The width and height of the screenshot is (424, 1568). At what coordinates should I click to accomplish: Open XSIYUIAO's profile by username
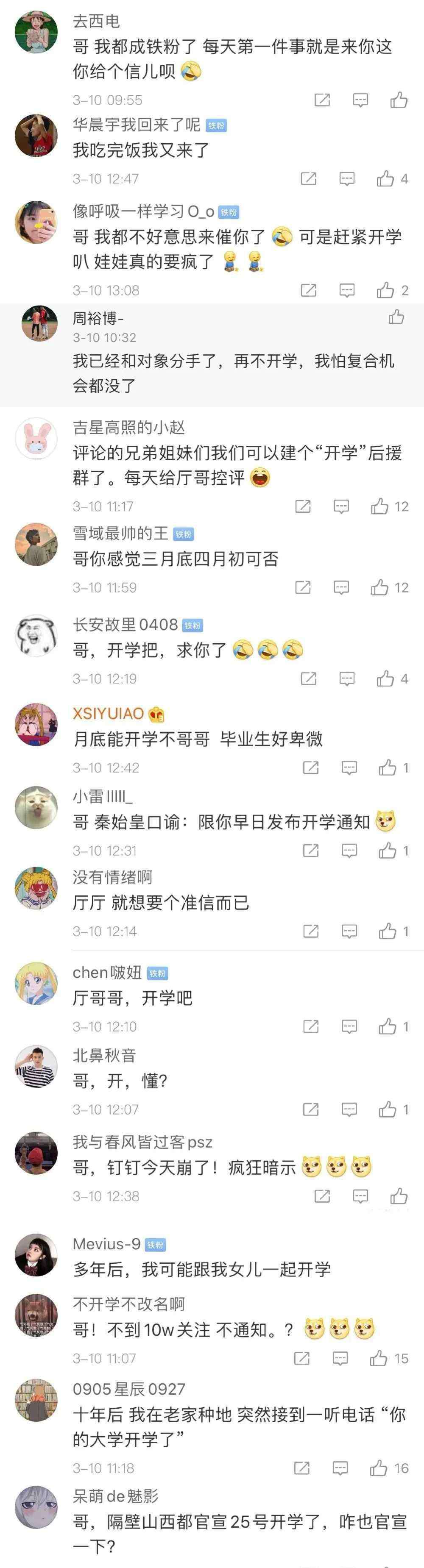108,713
